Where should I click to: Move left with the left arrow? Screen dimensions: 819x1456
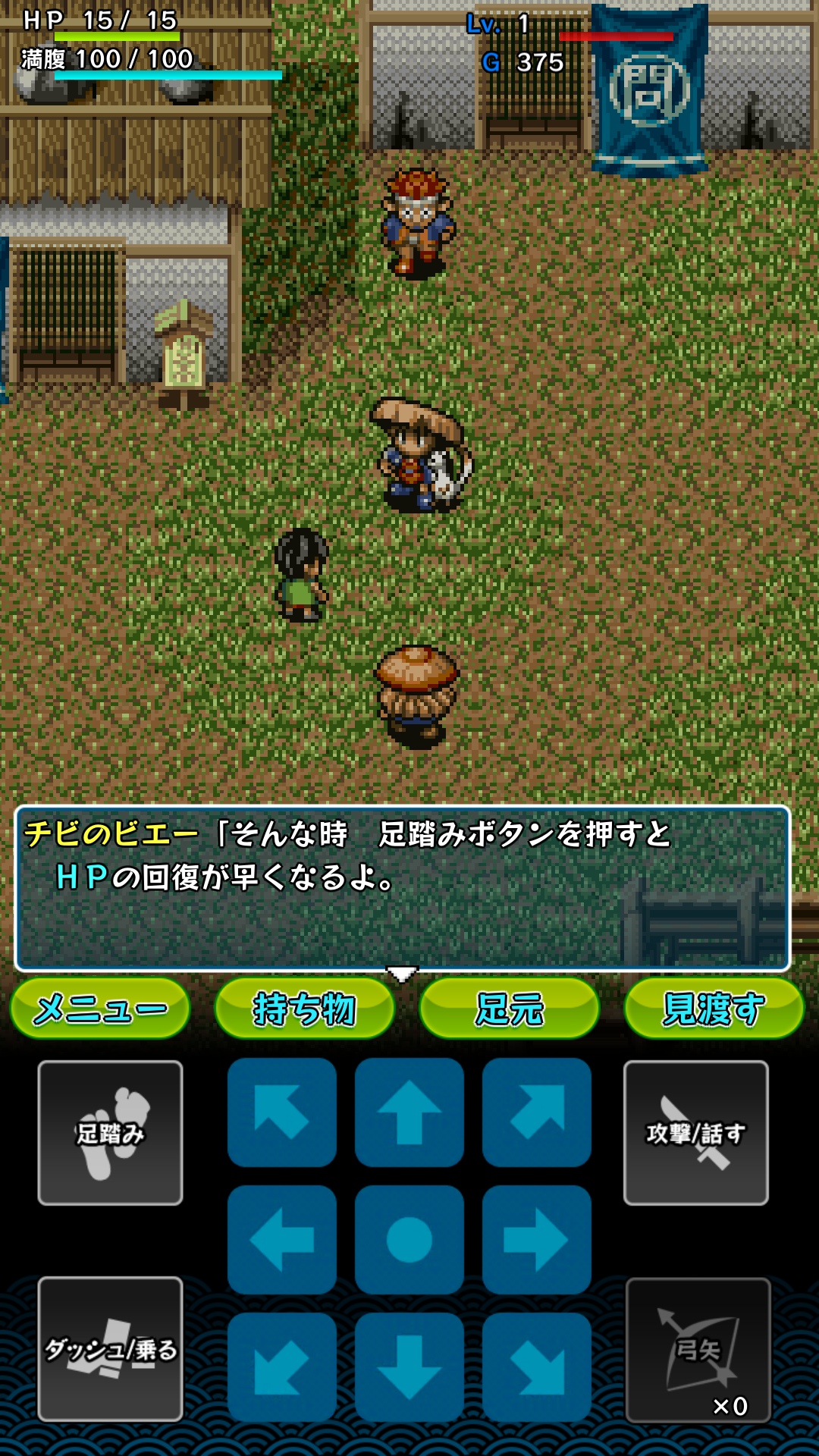pos(282,1240)
